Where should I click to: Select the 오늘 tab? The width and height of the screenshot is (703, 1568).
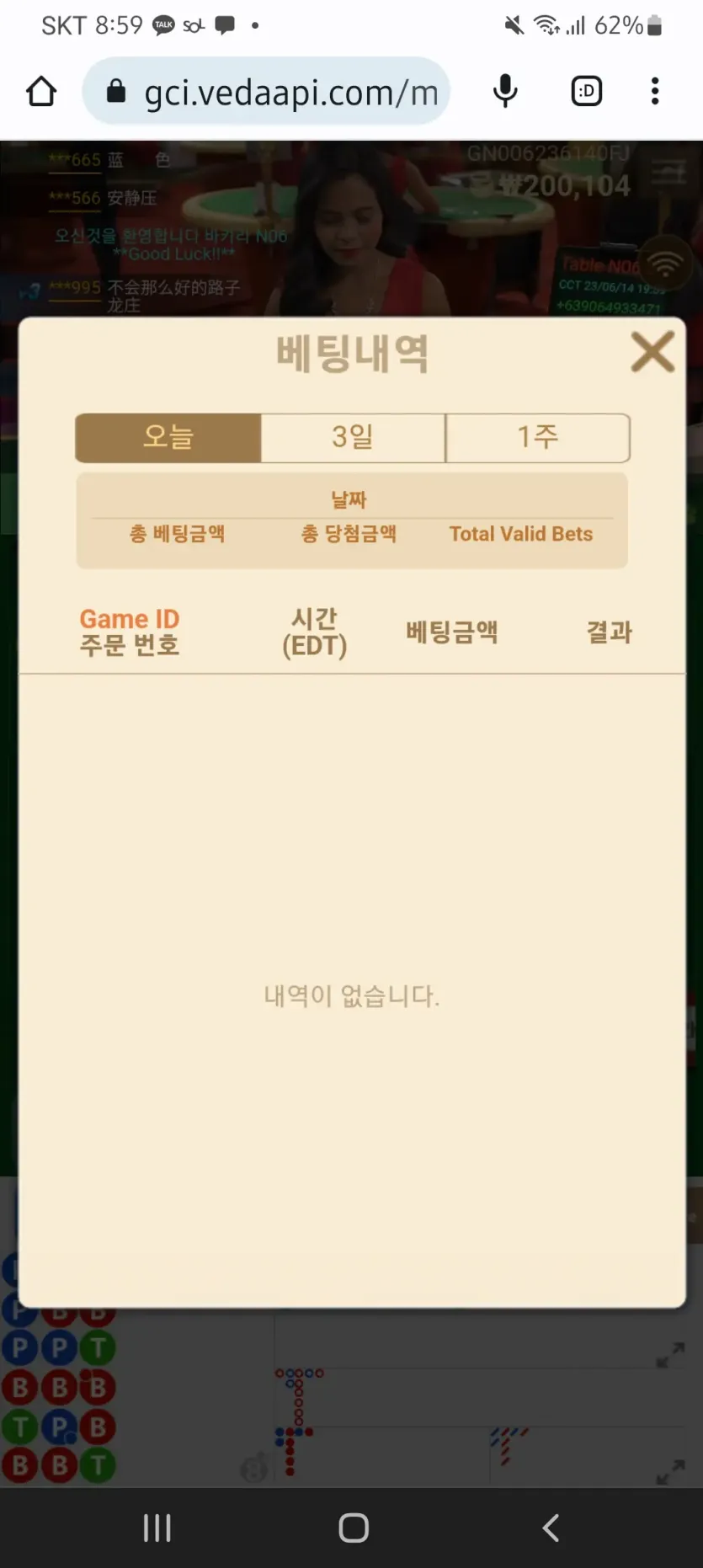[168, 437]
